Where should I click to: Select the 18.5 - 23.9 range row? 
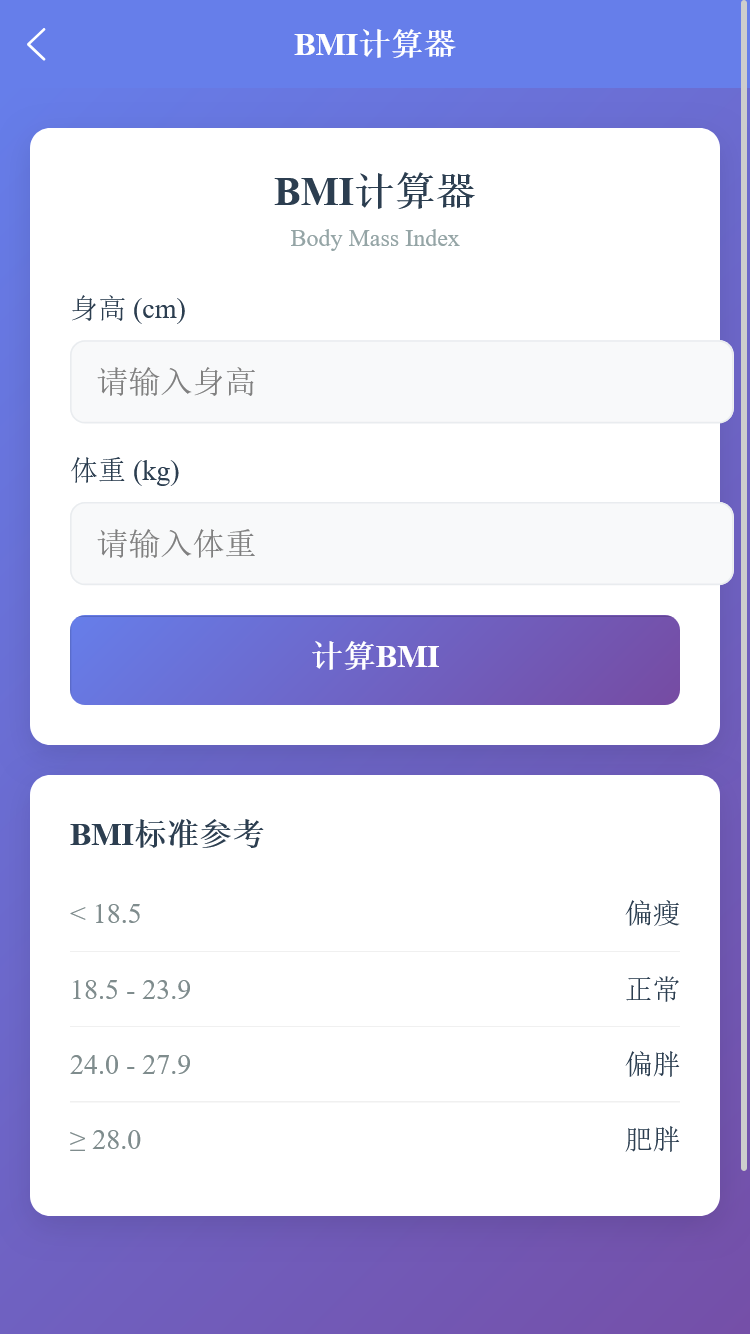tap(375, 989)
